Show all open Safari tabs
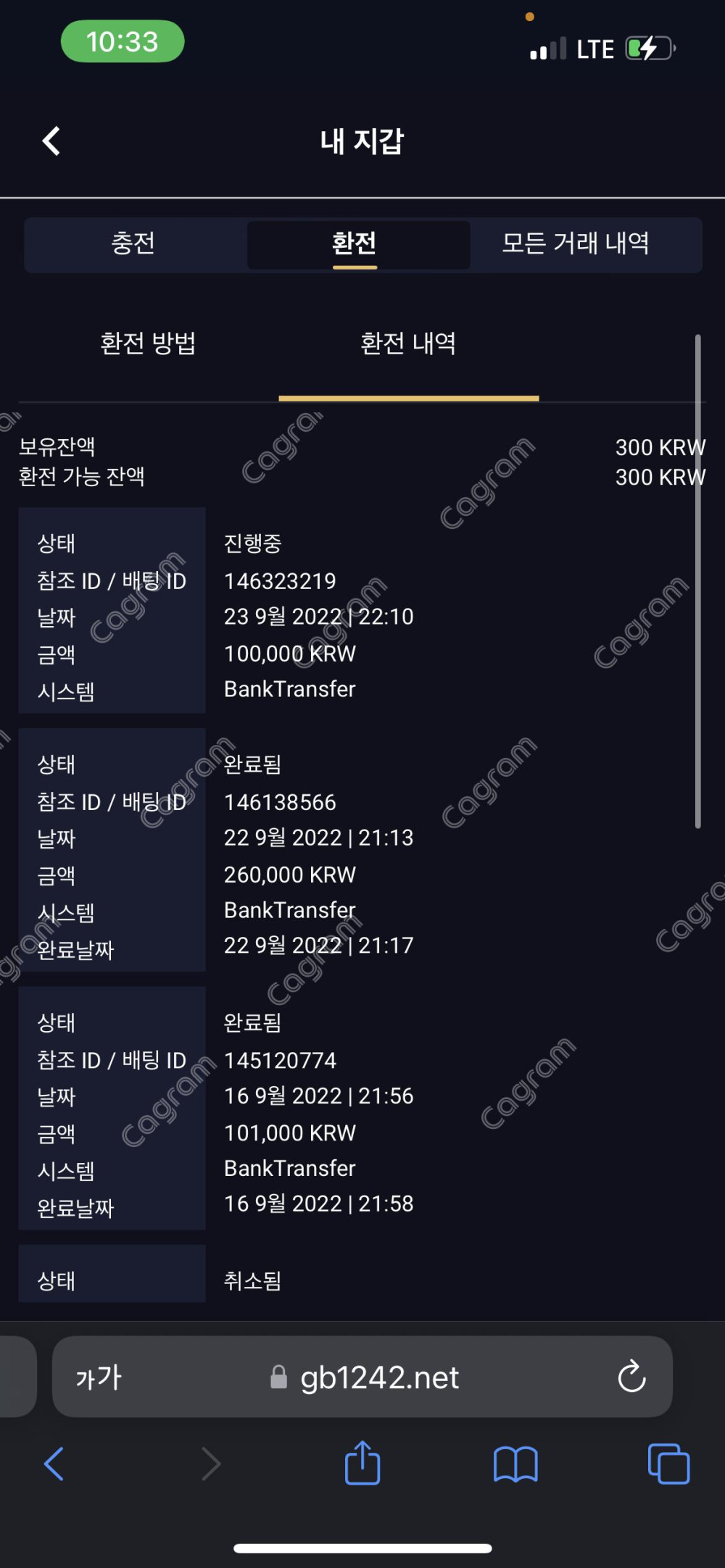Viewport: 725px width, 1568px height. pos(668,1464)
